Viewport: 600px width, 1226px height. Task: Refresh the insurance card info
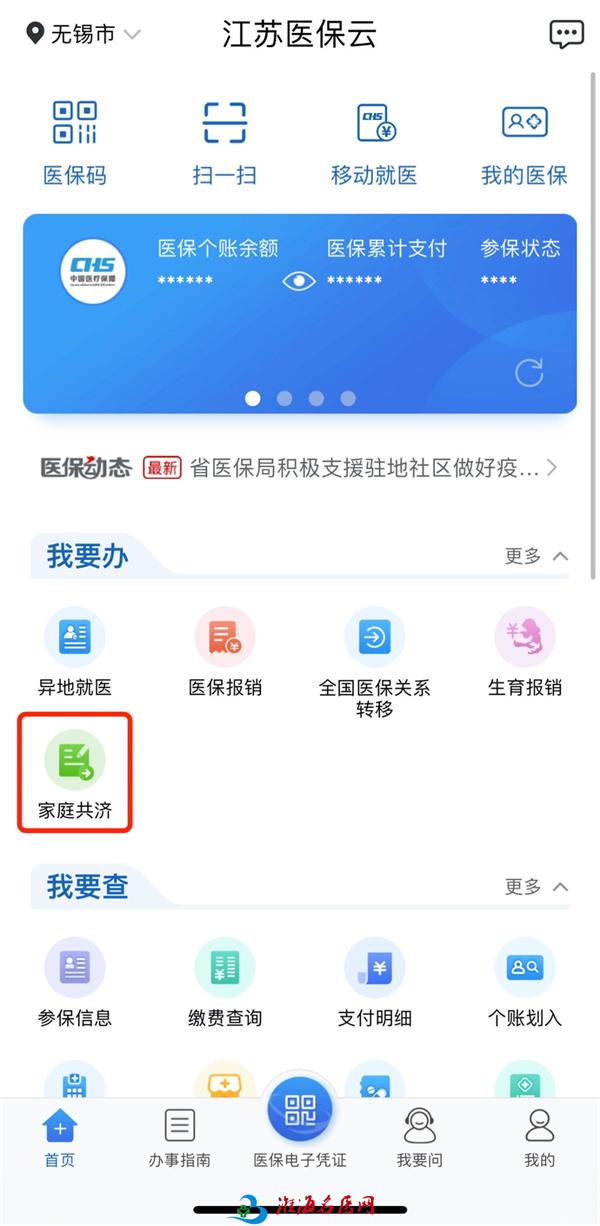point(528,374)
